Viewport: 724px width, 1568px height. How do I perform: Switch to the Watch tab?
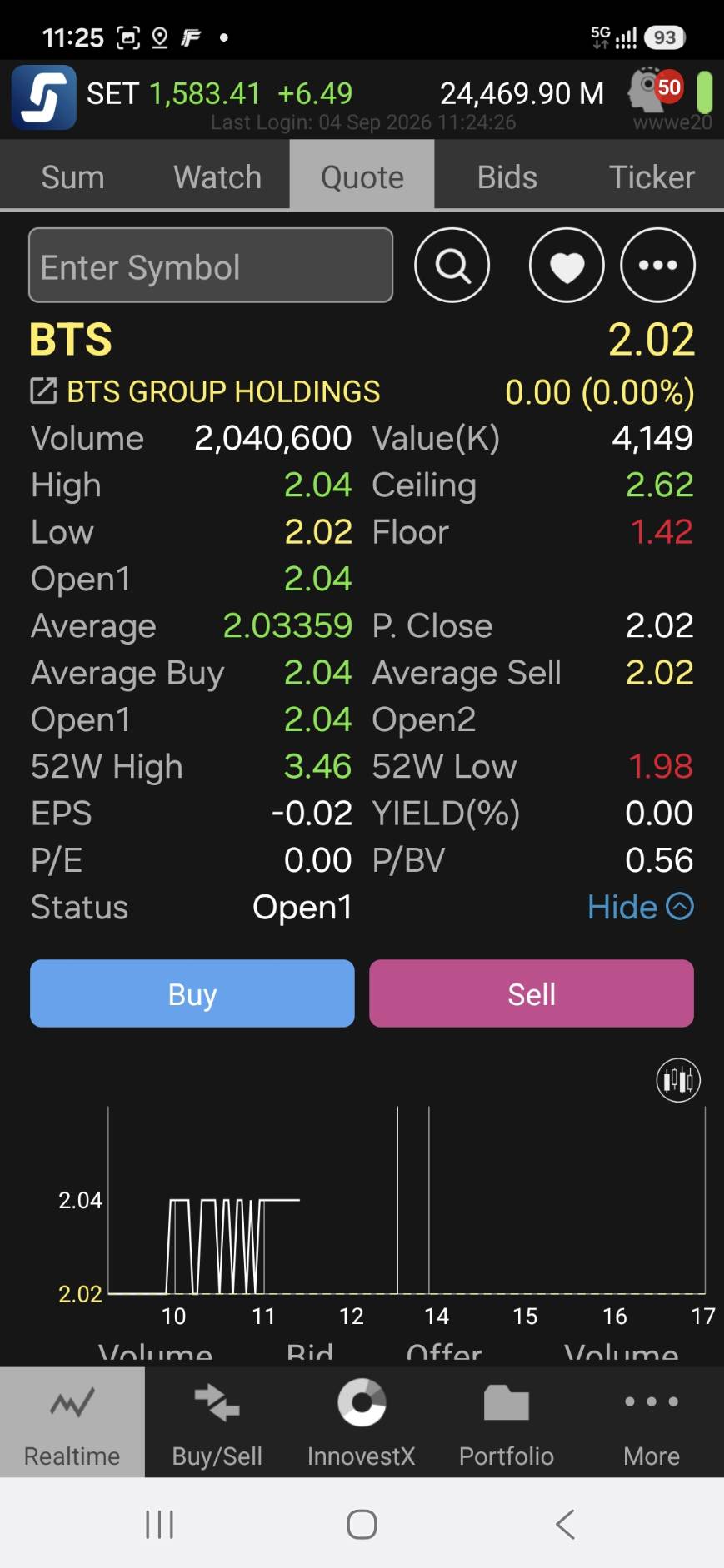click(x=217, y=177)
